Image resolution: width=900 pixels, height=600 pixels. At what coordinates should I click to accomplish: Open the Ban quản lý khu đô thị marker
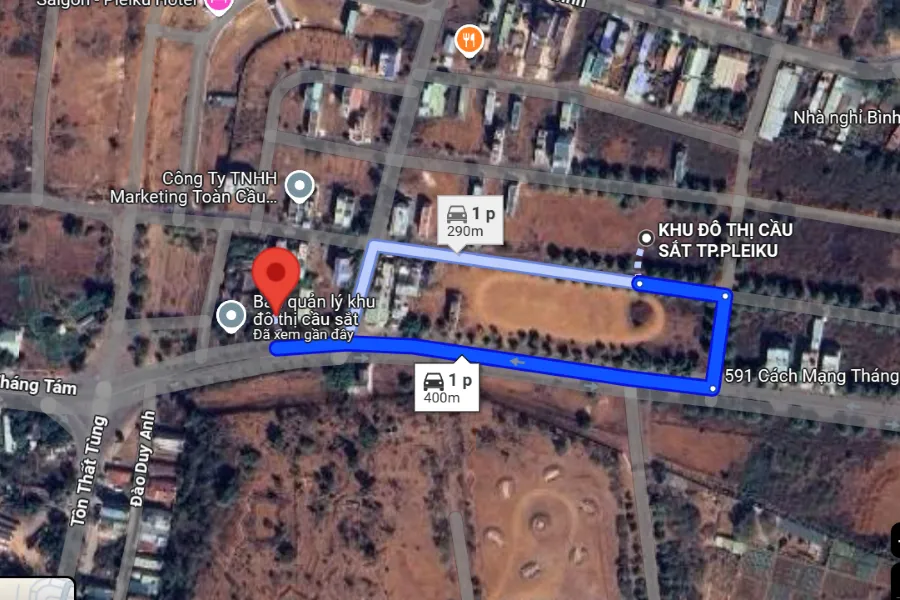[232, 317]
